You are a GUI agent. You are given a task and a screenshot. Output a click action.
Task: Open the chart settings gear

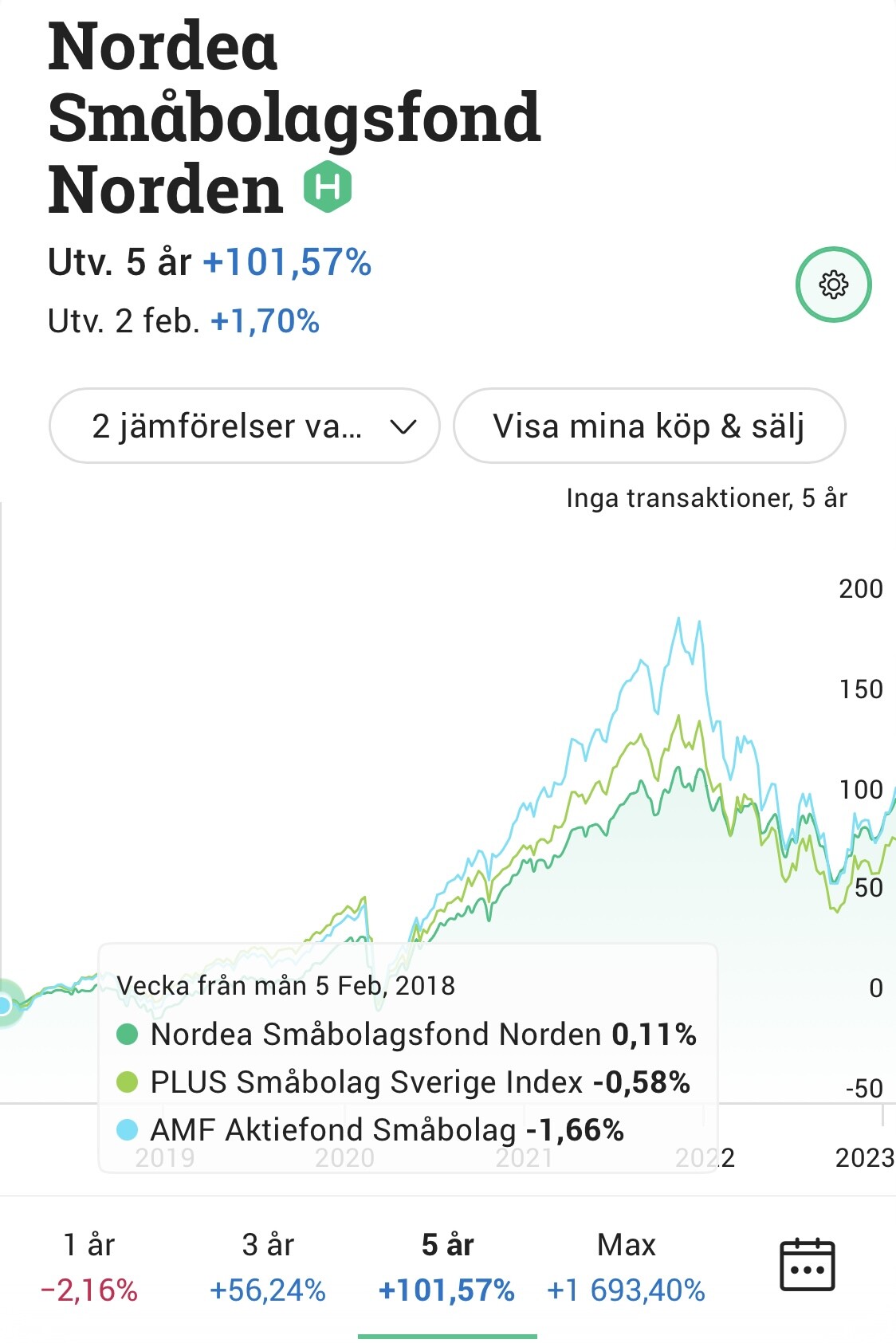tap(833, 285)
